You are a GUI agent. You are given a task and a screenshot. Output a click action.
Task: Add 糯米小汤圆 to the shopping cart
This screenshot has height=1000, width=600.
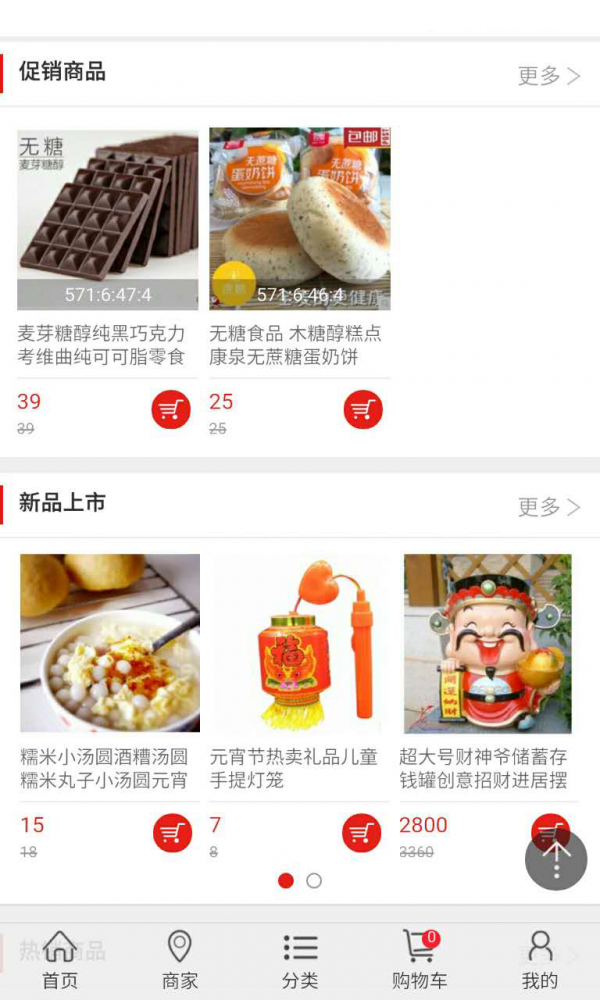pos(172,833)
